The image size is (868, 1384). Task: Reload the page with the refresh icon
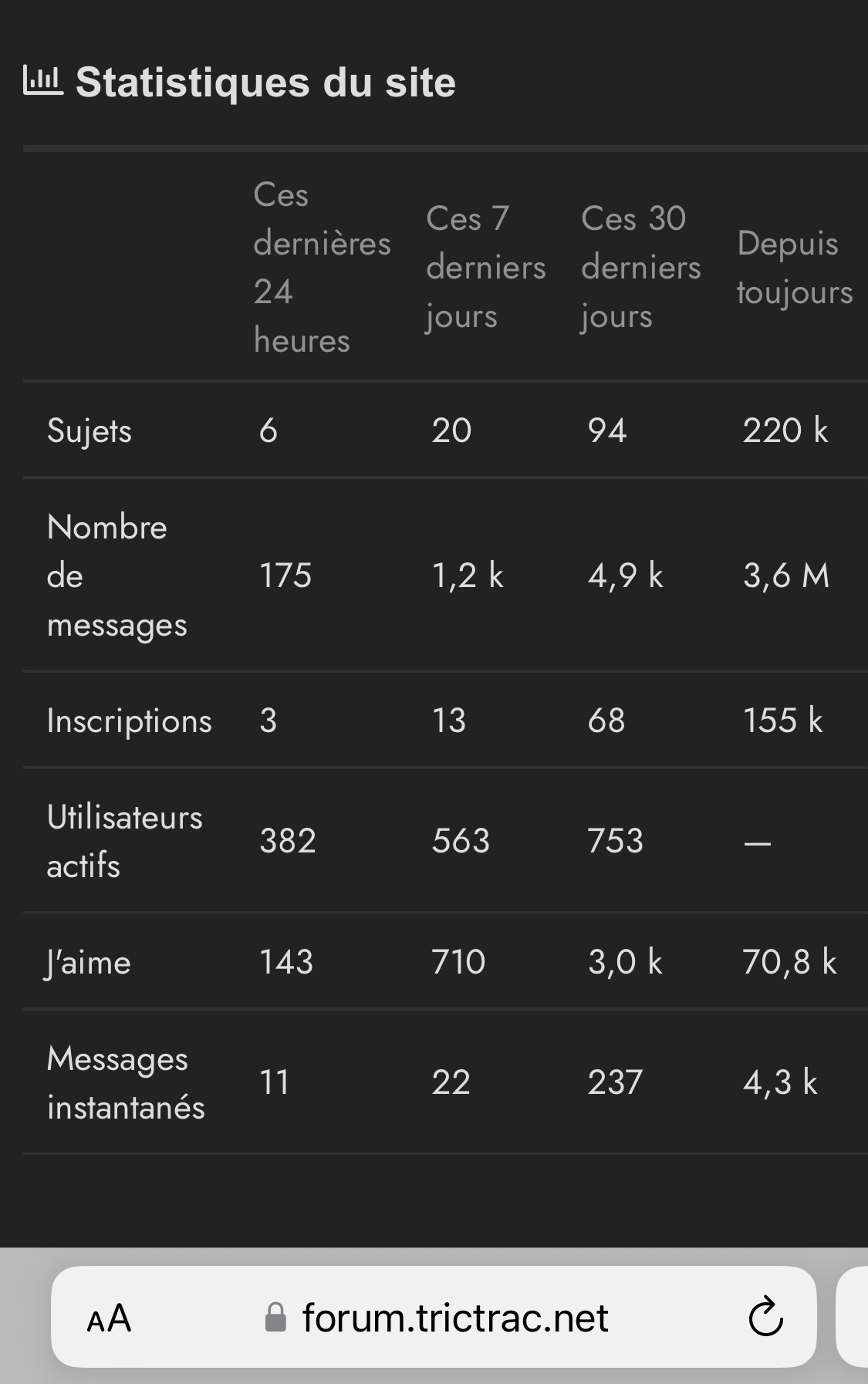[765, 1318]
